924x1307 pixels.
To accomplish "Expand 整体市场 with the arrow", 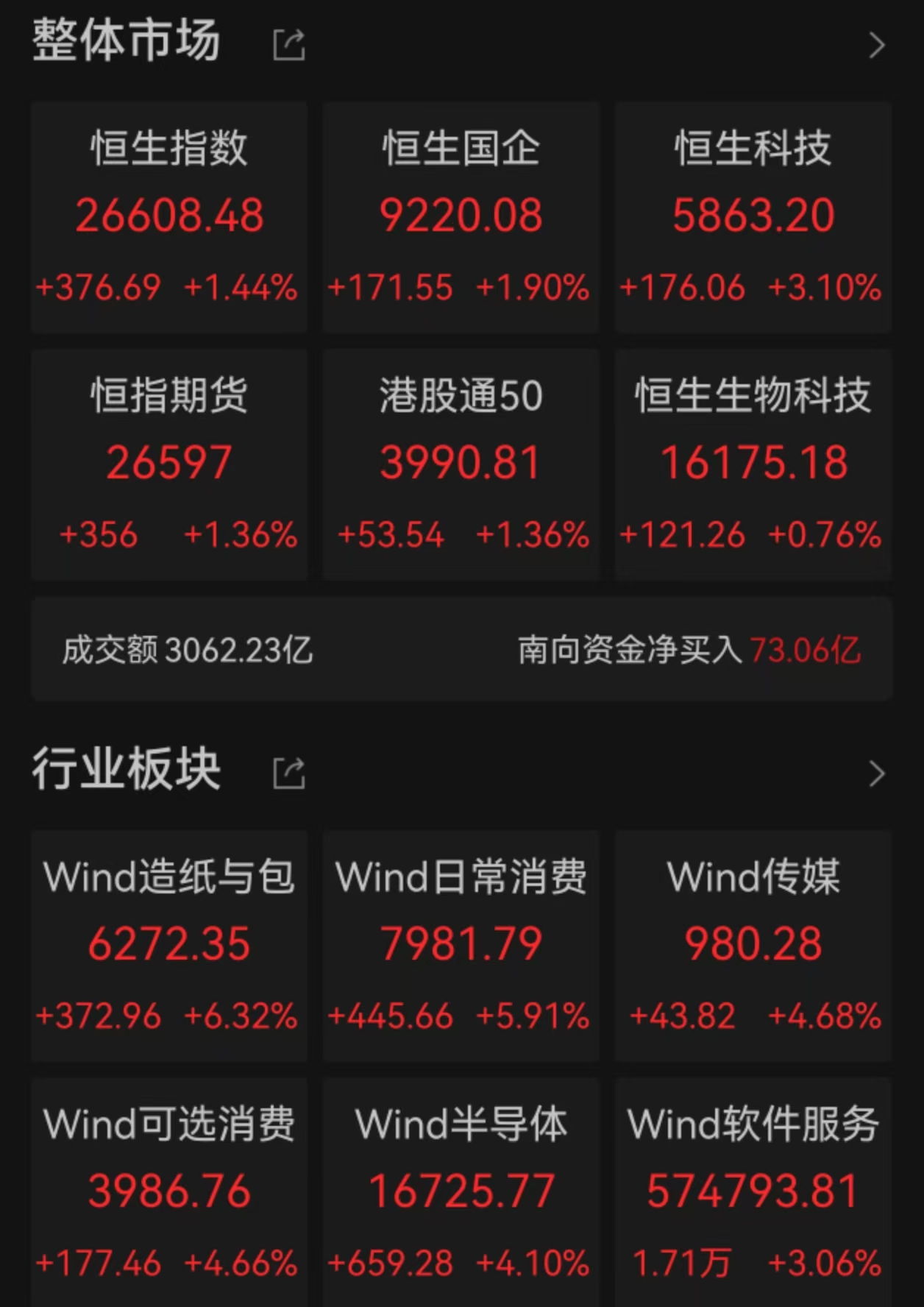I will (x=876, y=46).
